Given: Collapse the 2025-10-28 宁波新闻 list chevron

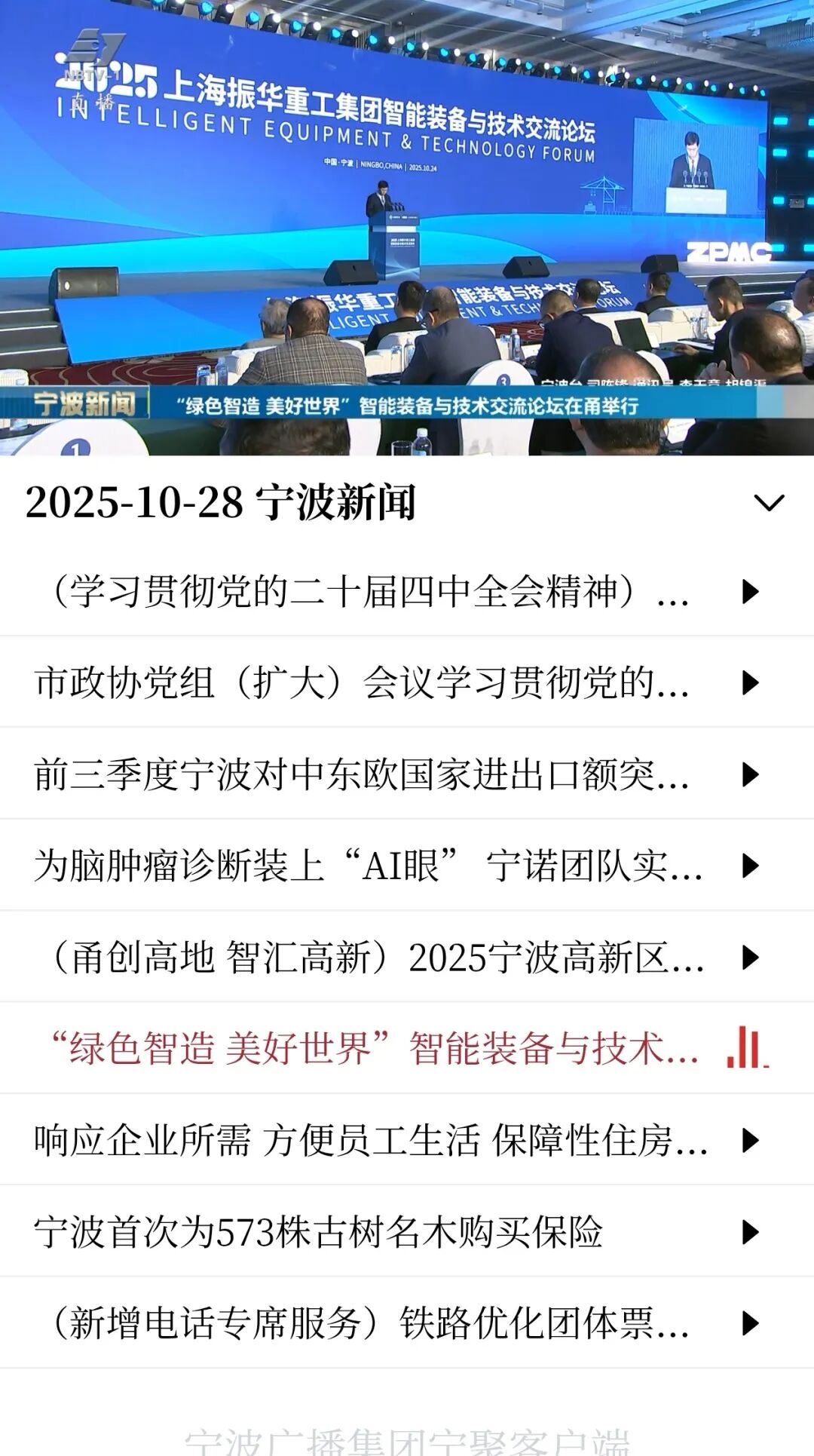Looking at the screenshot, I should (769, 503).
